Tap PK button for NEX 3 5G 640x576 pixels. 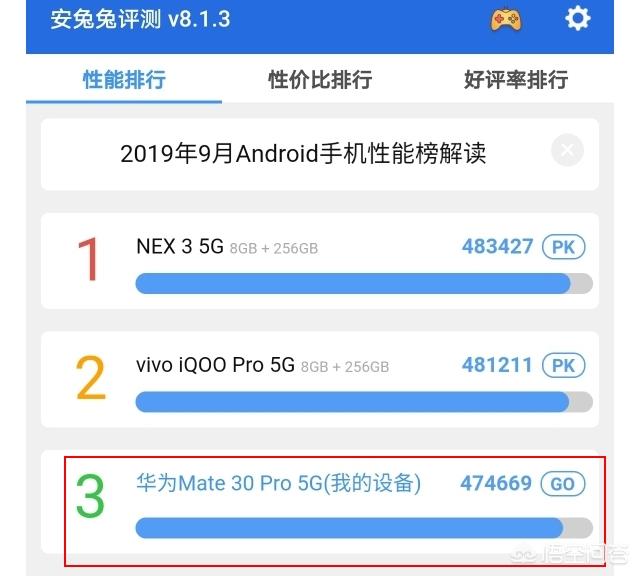pyautogui.click(x=563, y=246)
